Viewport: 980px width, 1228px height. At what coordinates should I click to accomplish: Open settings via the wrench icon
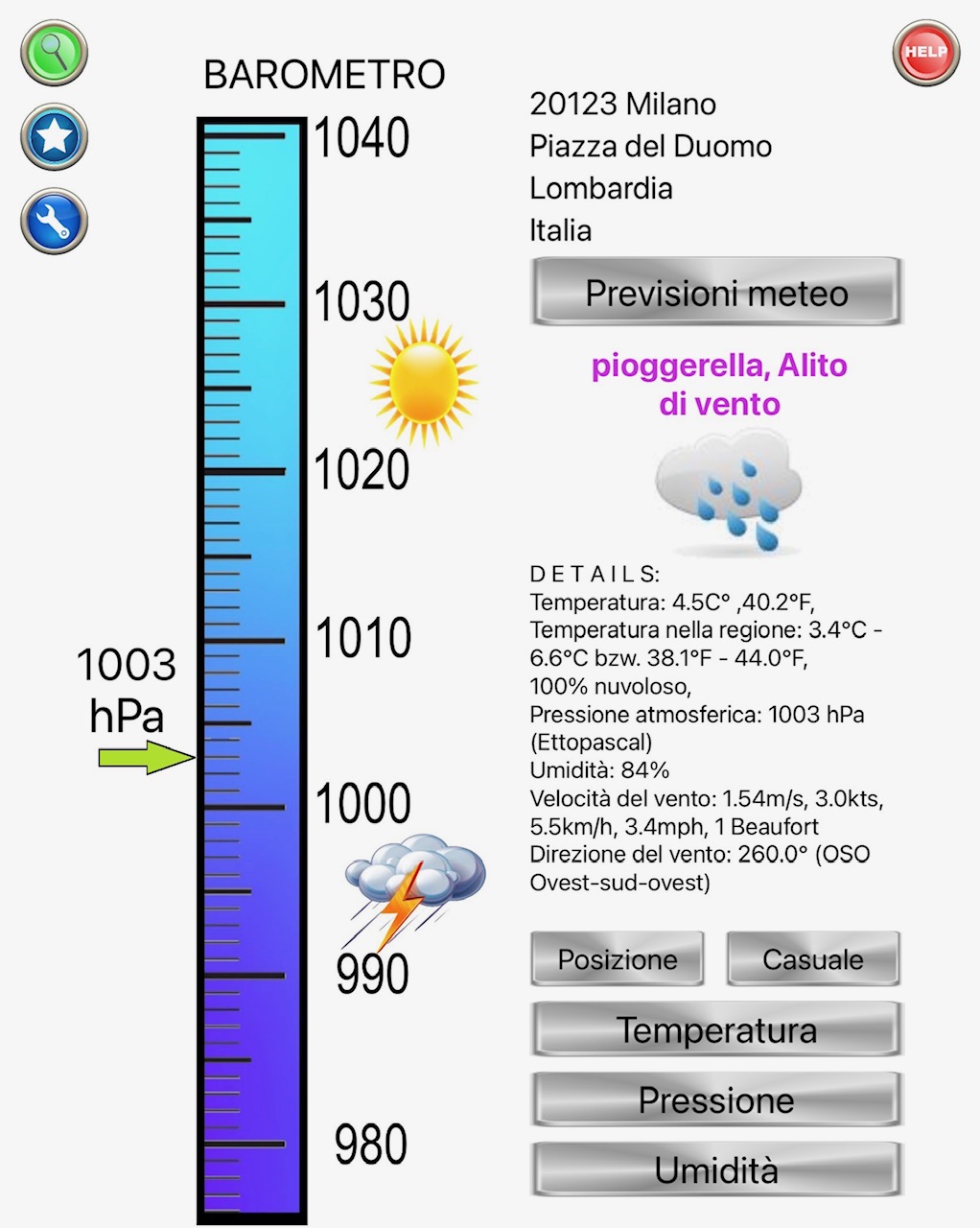[x=53, y=220]
